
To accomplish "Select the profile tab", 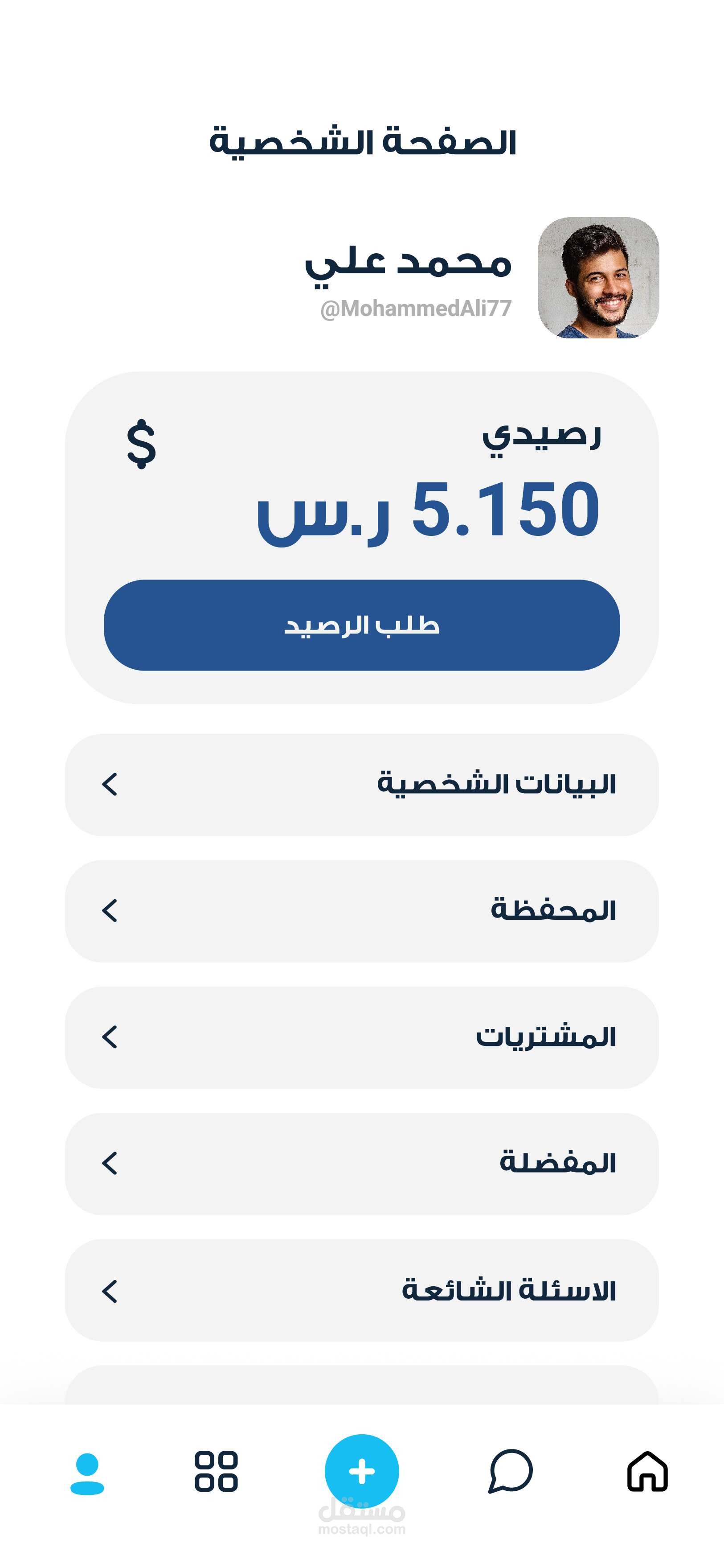I will [x=87, y=1473].
